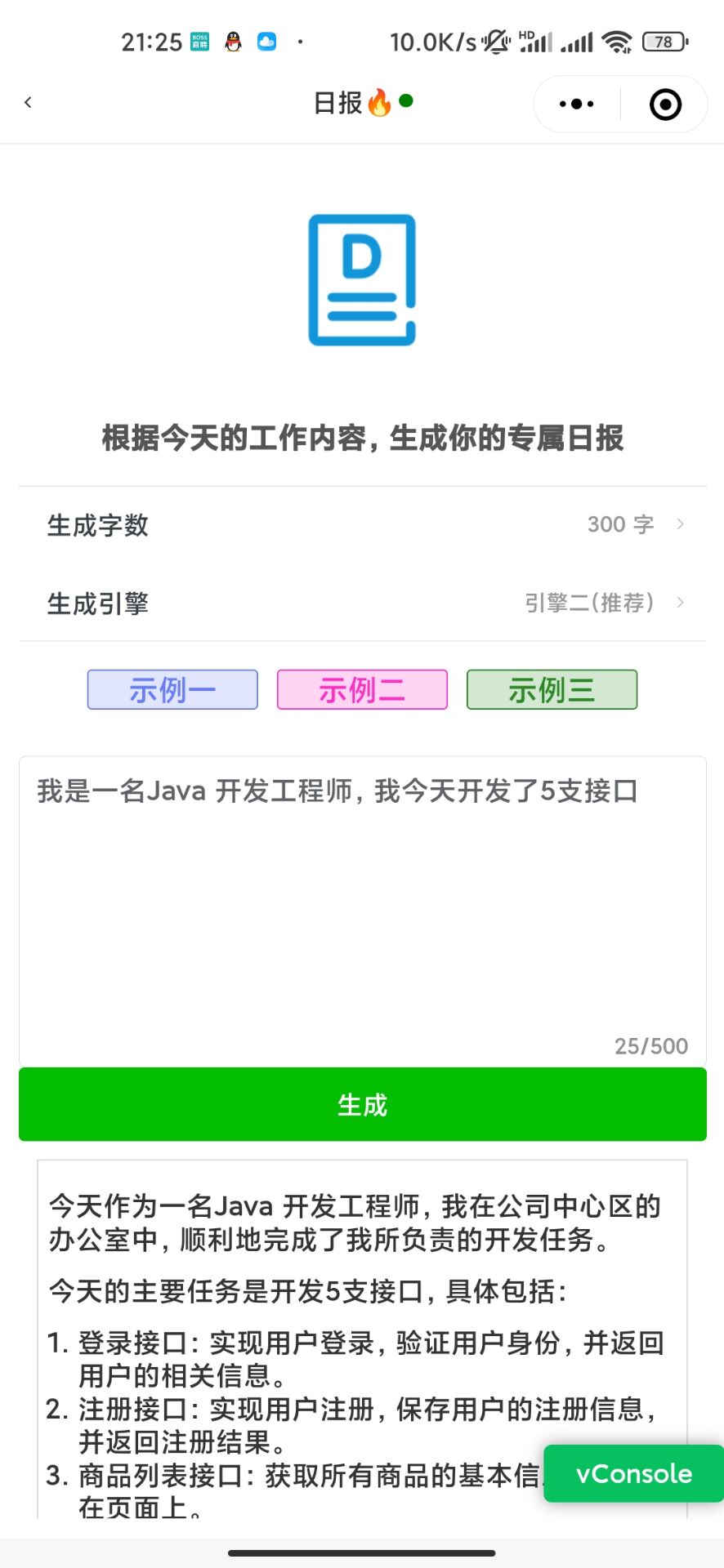Click the blue daily report document logo
This screenshot has width=724, height=1568.
[x=362, y=279]
